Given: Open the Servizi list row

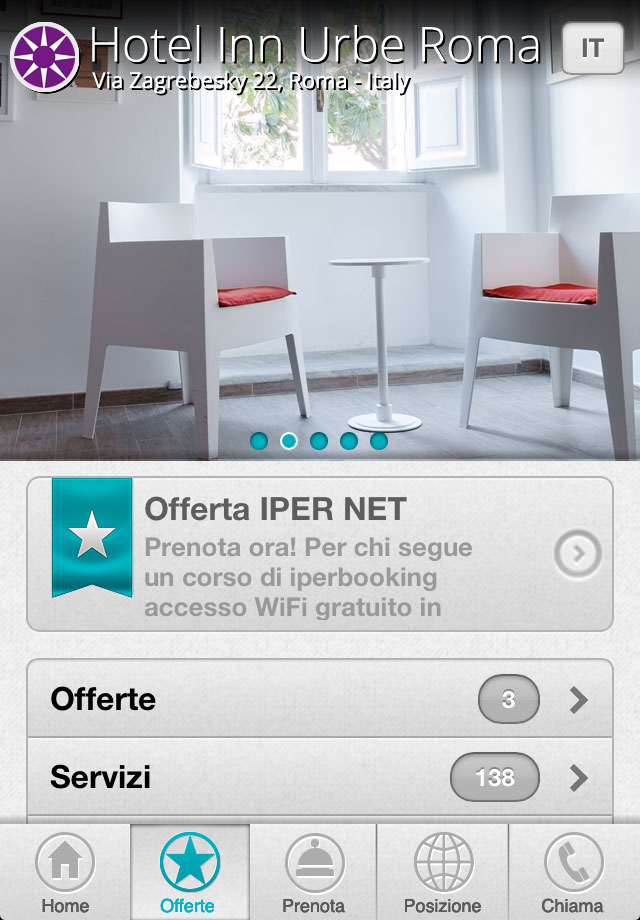Looking at the screenshot, I should (x=320, y=777).
